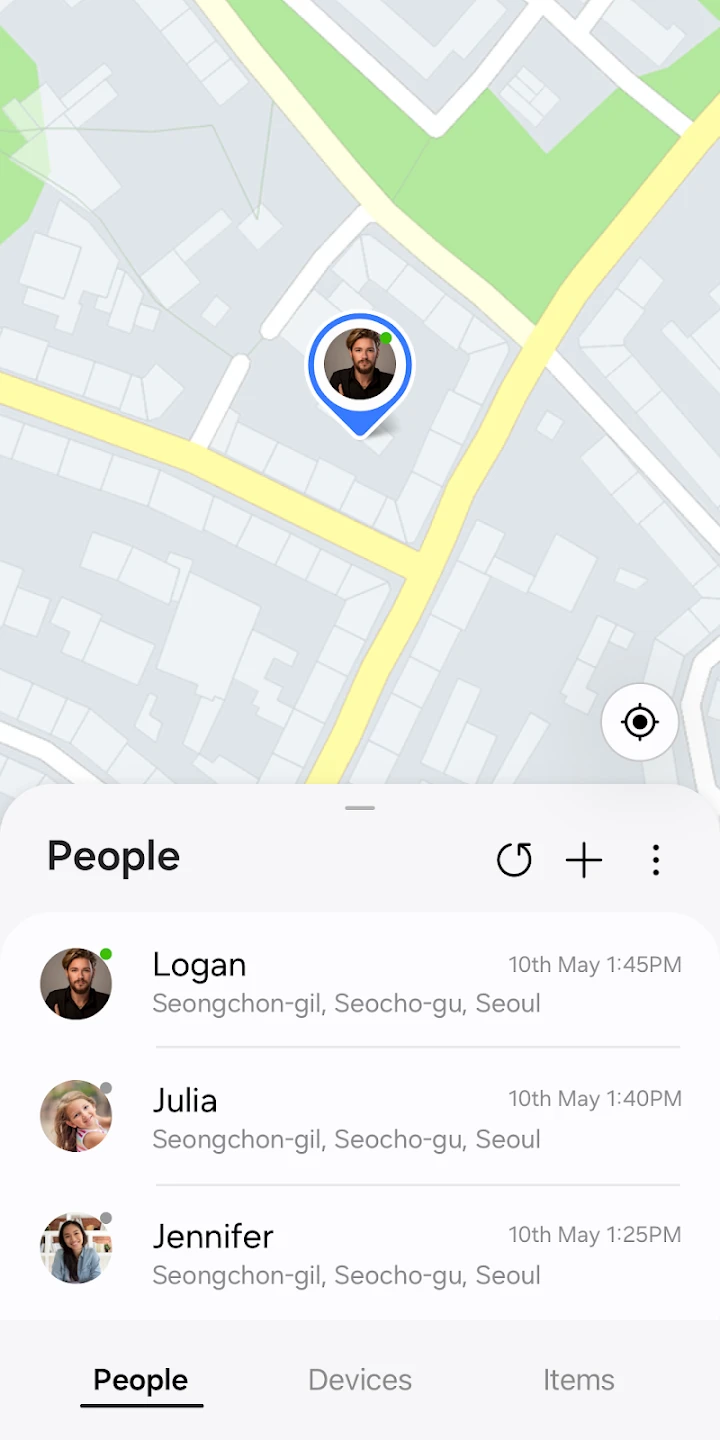The height and width of the screenshot is (1440, 720).
Task: Tap Logan's photo pin on the map
Action: click(x=360, y=366)
